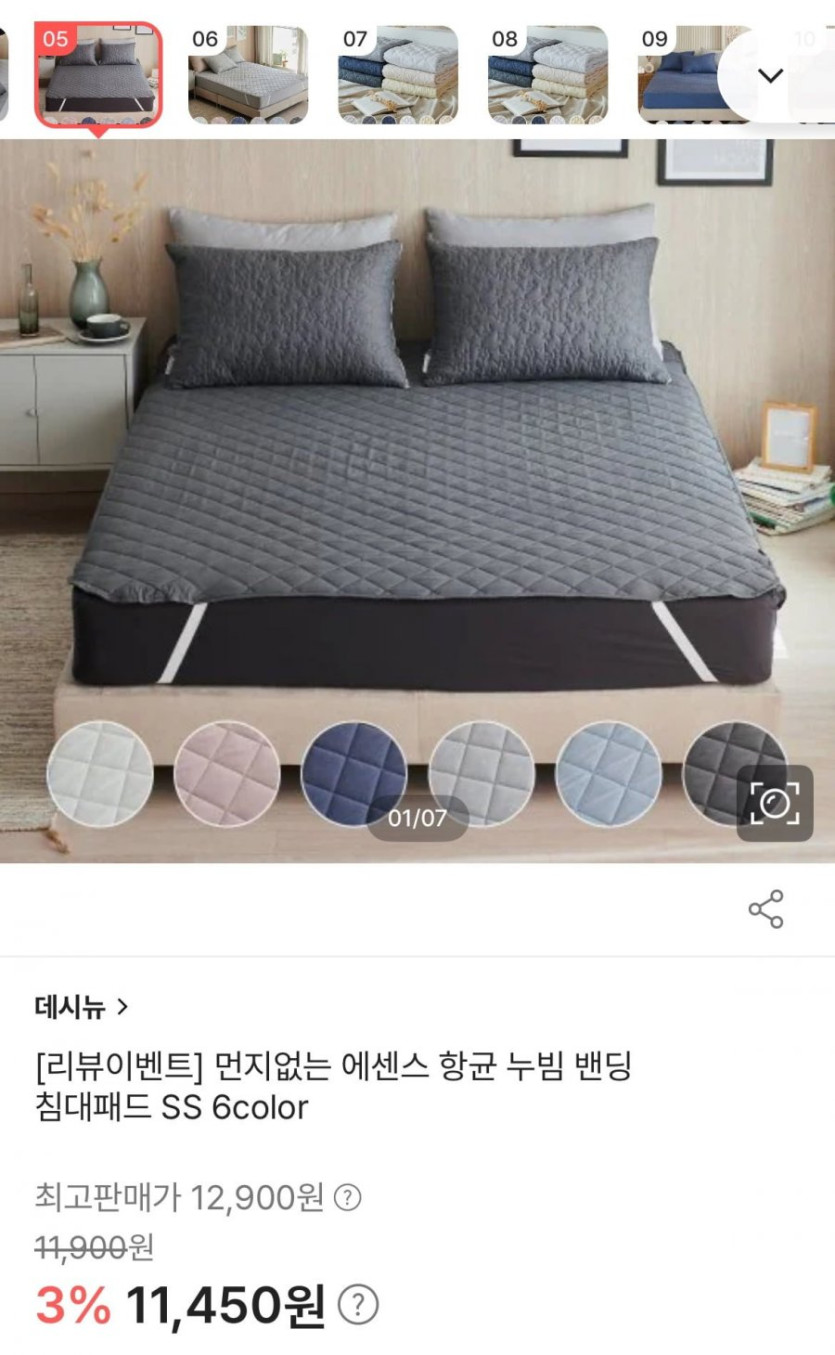The height and width of the screenshot is (1355, 835).
Task: Select option thumbnail 06
Action: click(248, 75)
